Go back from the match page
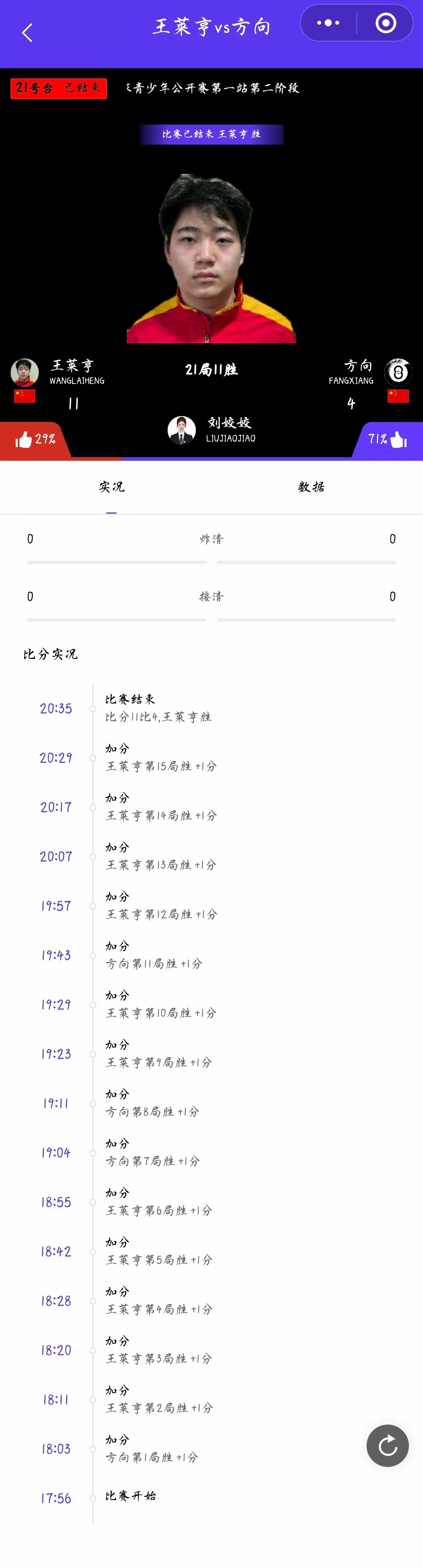423x1568 pixels. (27, 33)
